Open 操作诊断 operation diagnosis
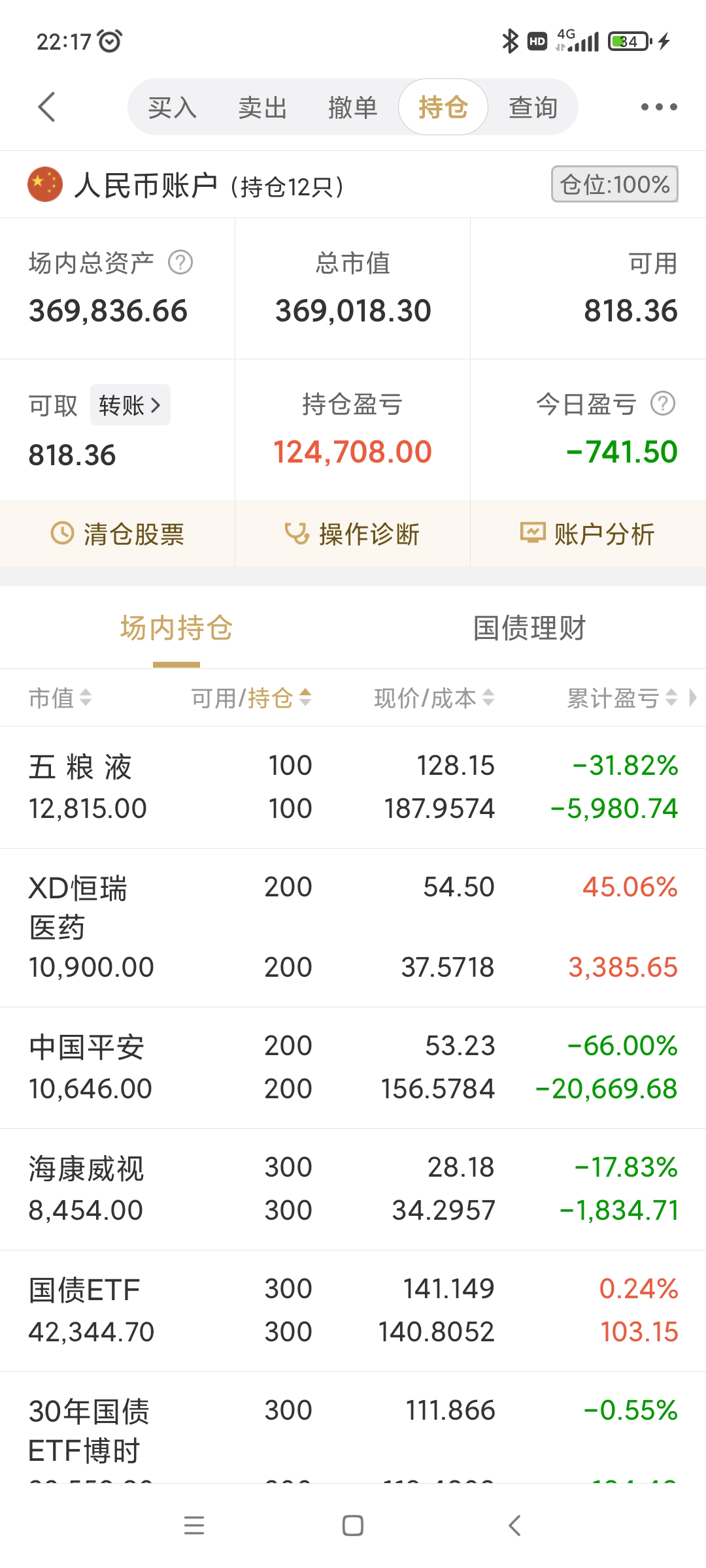This screenshot has height=1568, width=706. (352, 534)
